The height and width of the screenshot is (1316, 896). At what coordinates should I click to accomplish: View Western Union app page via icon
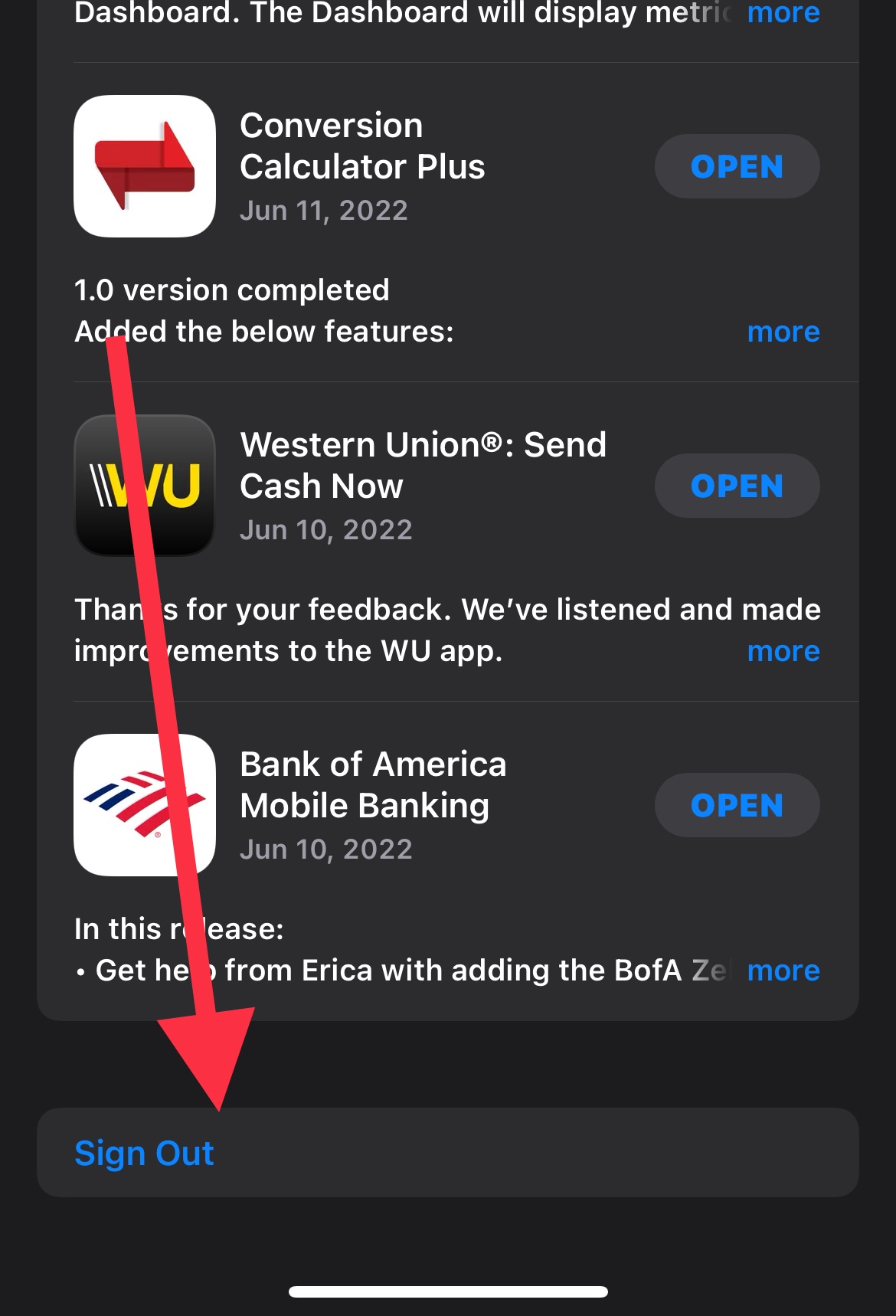pyautogui.click(x=145, y=486)
